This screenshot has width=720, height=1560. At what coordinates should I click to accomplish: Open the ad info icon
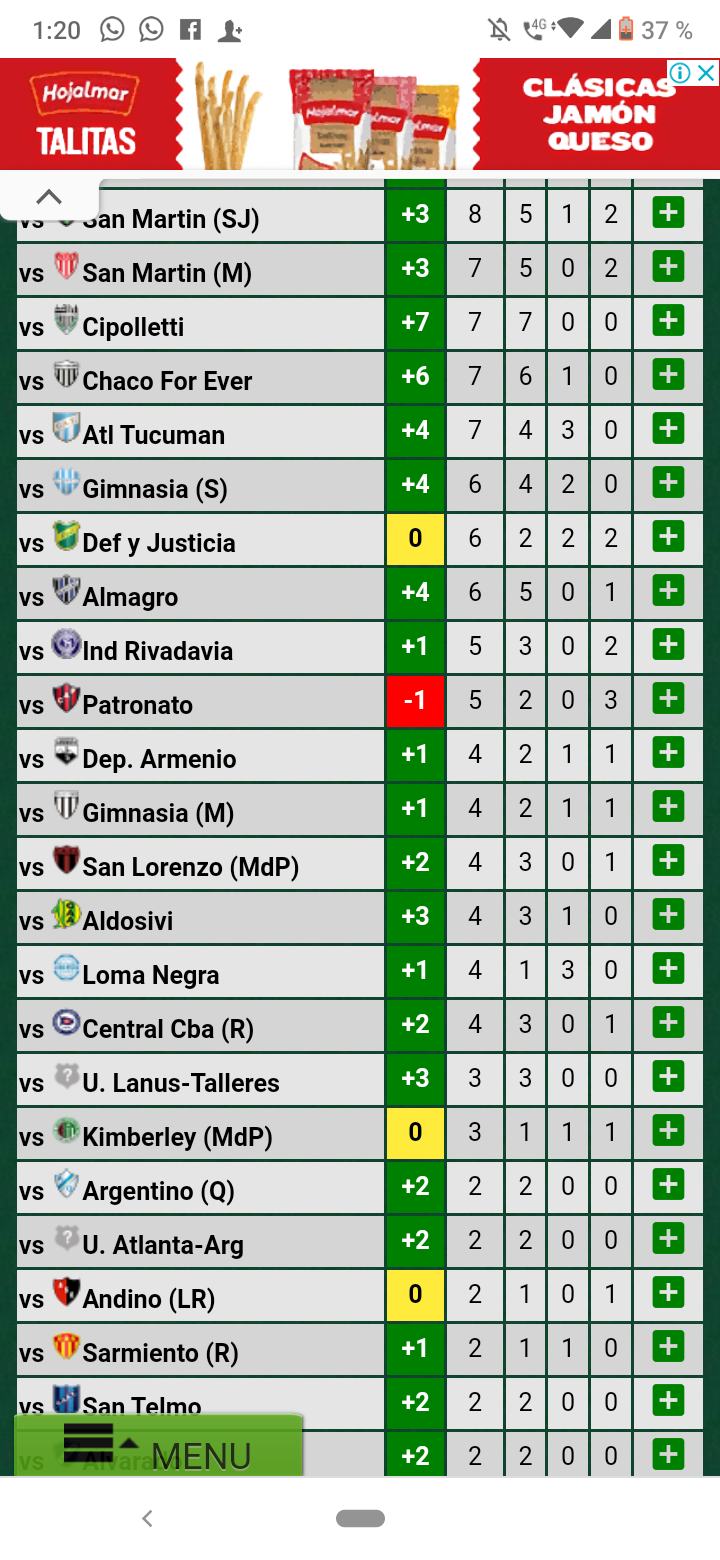(681, 73)
